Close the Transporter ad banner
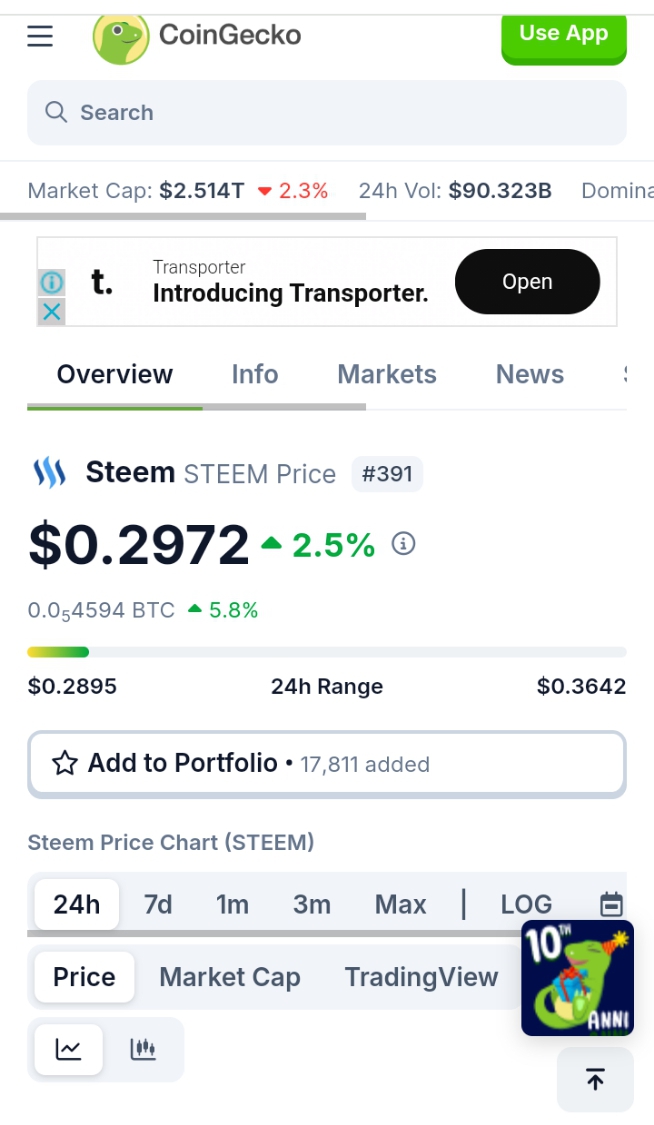The width and height of the screenshot is (654, 1125). coord(52,312)
